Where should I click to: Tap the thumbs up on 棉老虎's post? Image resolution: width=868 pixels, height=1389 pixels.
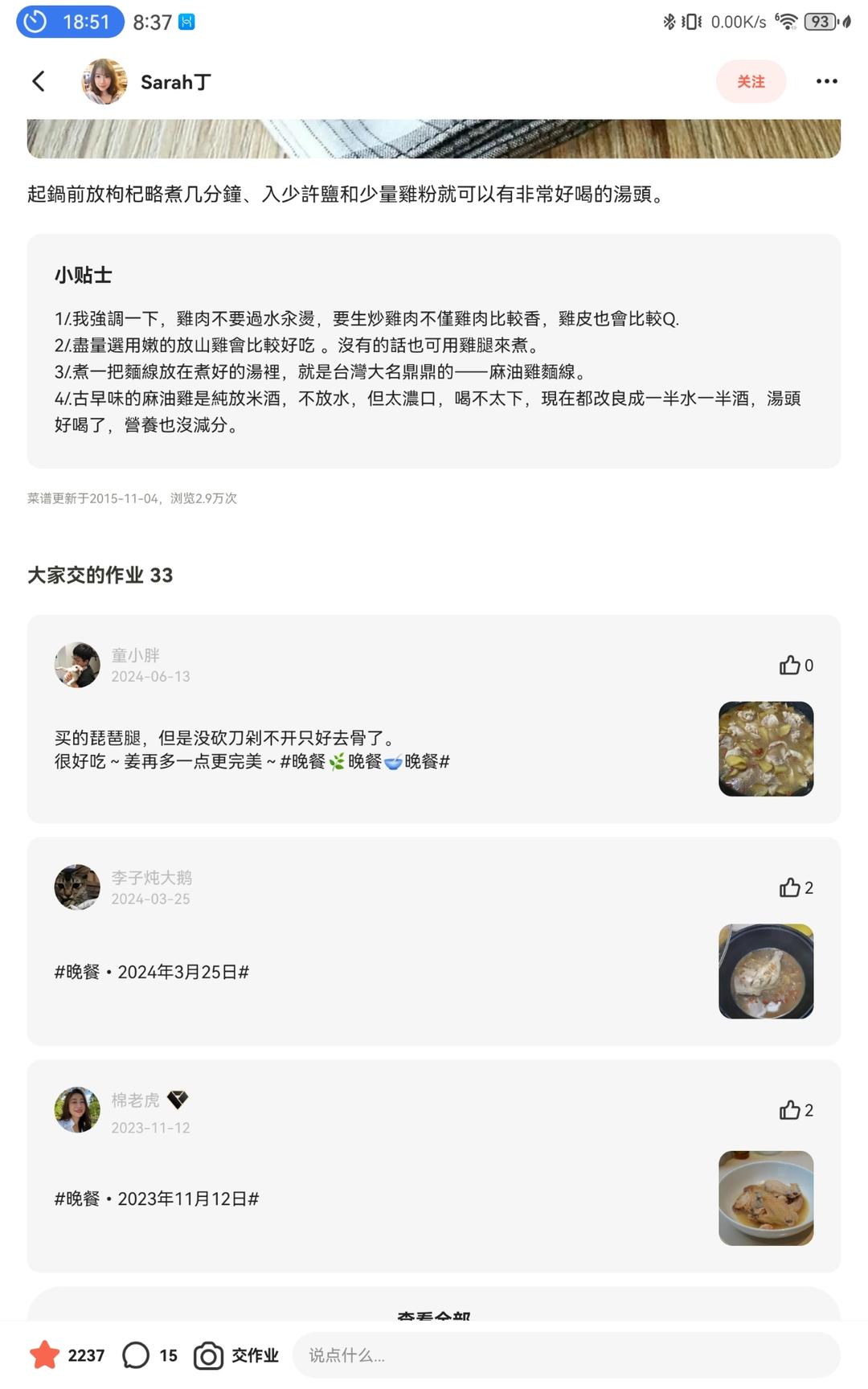pyautogui.click(x=790, y=1111)
